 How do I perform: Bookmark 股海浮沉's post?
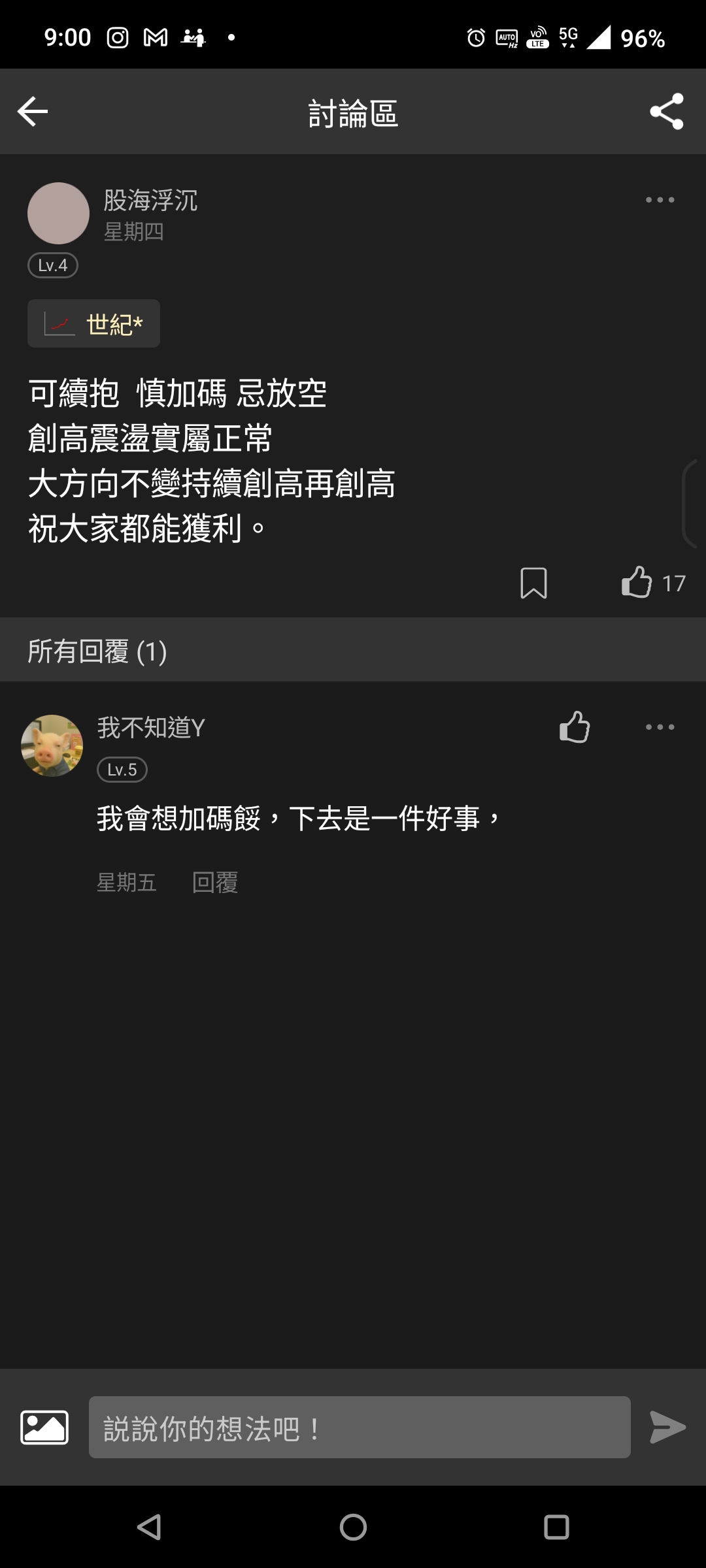click(533, 583)
